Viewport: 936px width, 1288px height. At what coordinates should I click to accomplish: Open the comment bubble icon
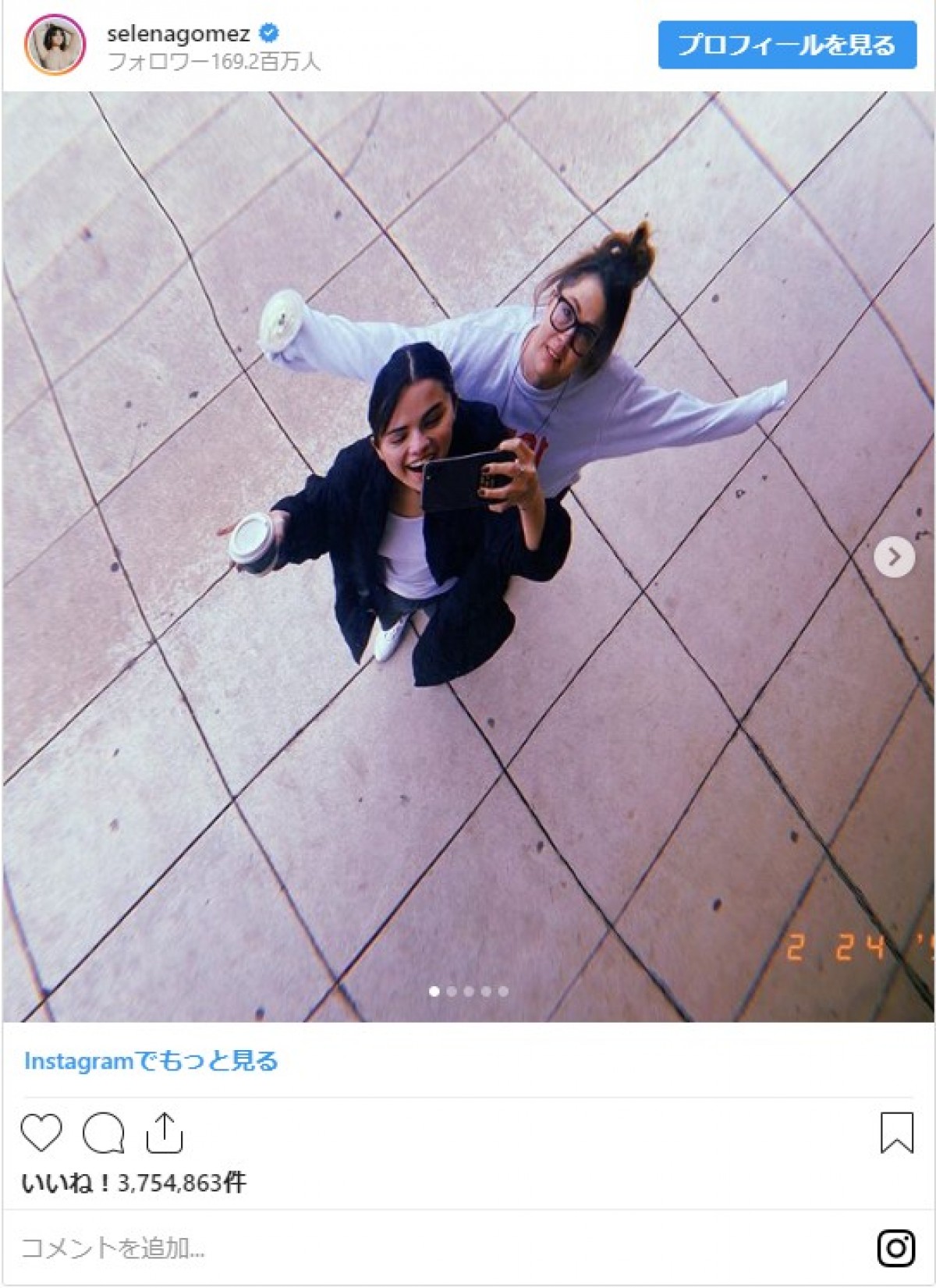103,1133
